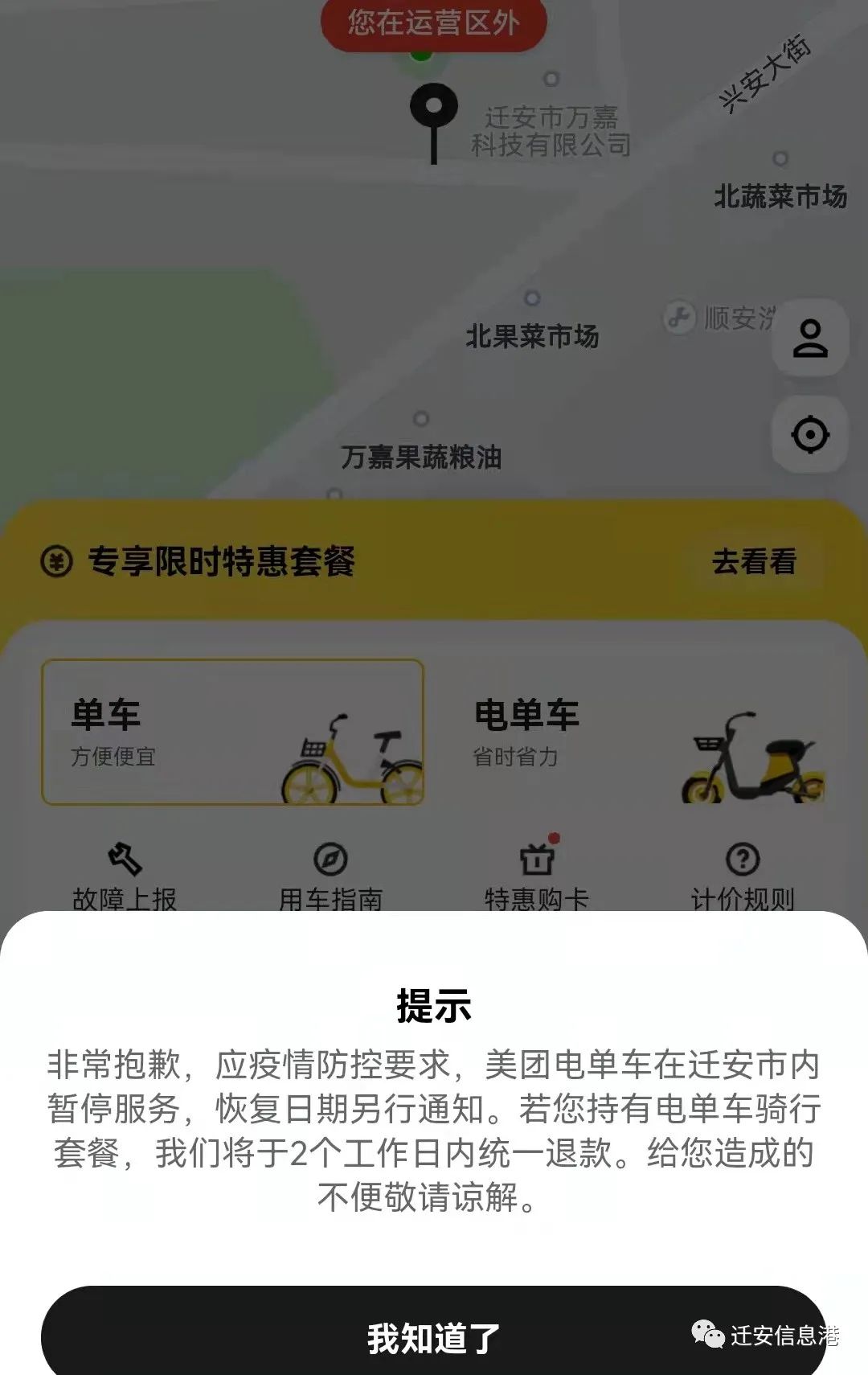
Task: Tap 去看看 on the discount package banner
Action: tap(753, 561)
